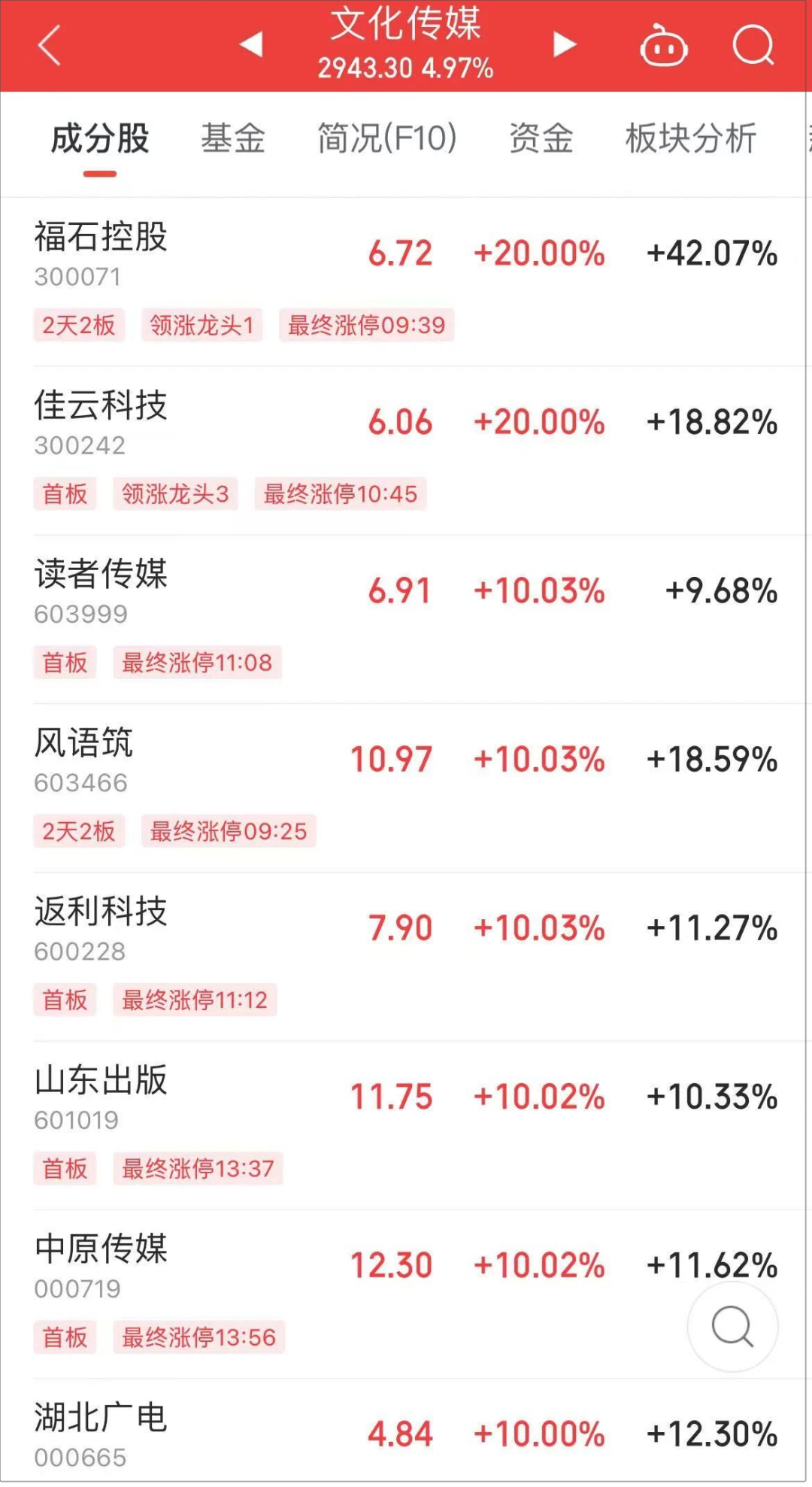Switch to the 基金 tab
Viewport: 812px width, 1487px height.
tap(233, 139)
